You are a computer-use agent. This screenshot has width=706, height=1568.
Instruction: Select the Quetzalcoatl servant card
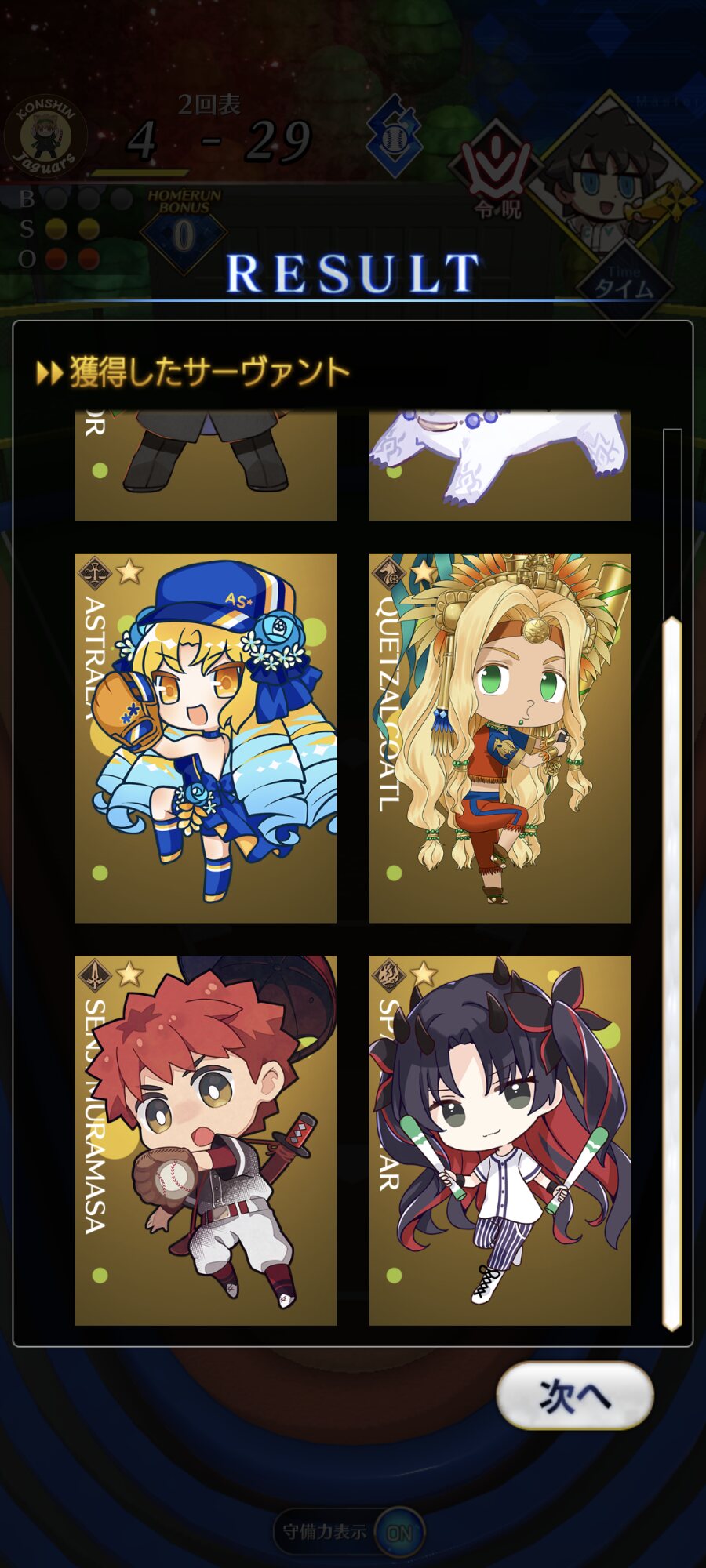[x=500, y=738]
